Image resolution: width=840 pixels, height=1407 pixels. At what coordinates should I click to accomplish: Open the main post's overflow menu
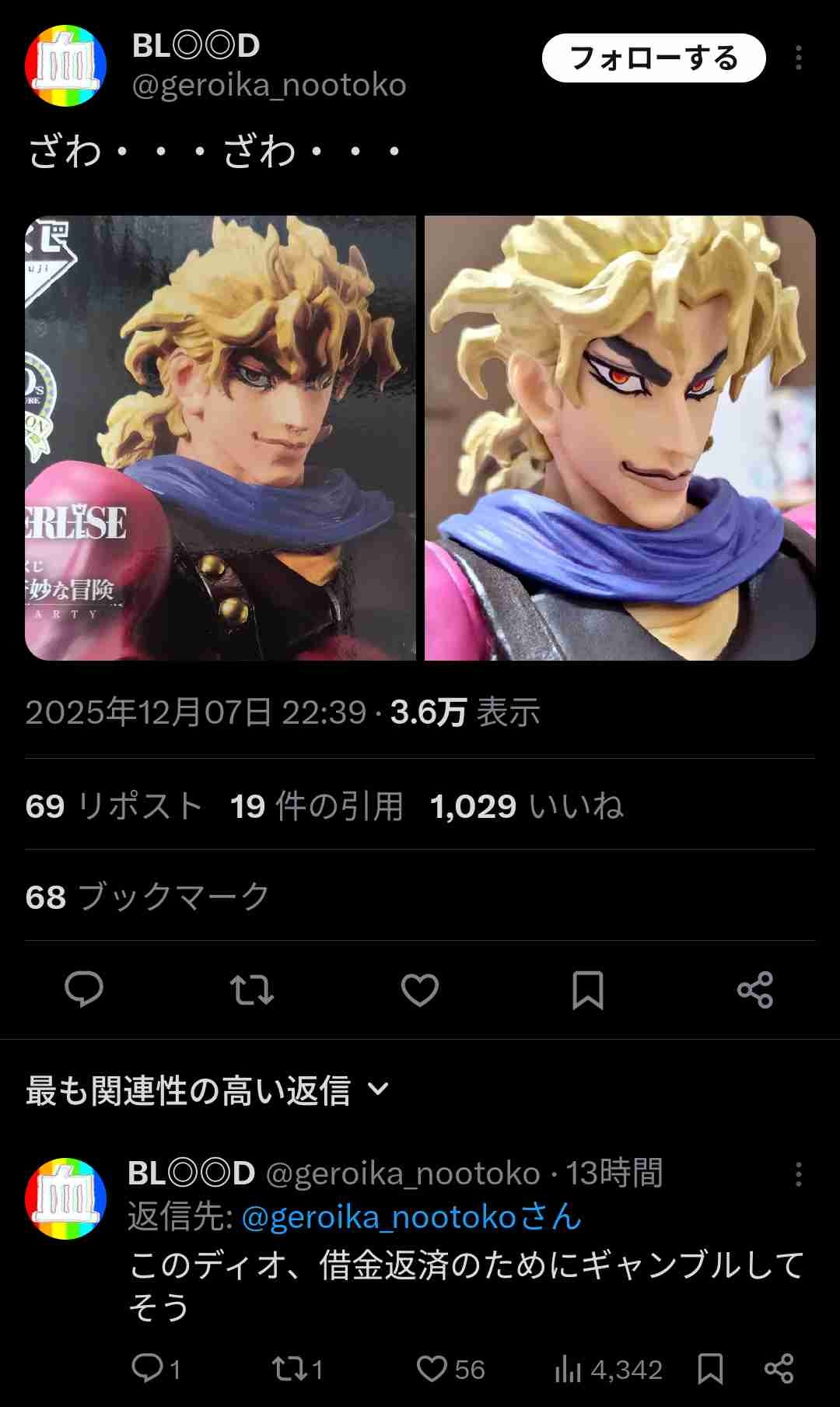click(798, 58)
